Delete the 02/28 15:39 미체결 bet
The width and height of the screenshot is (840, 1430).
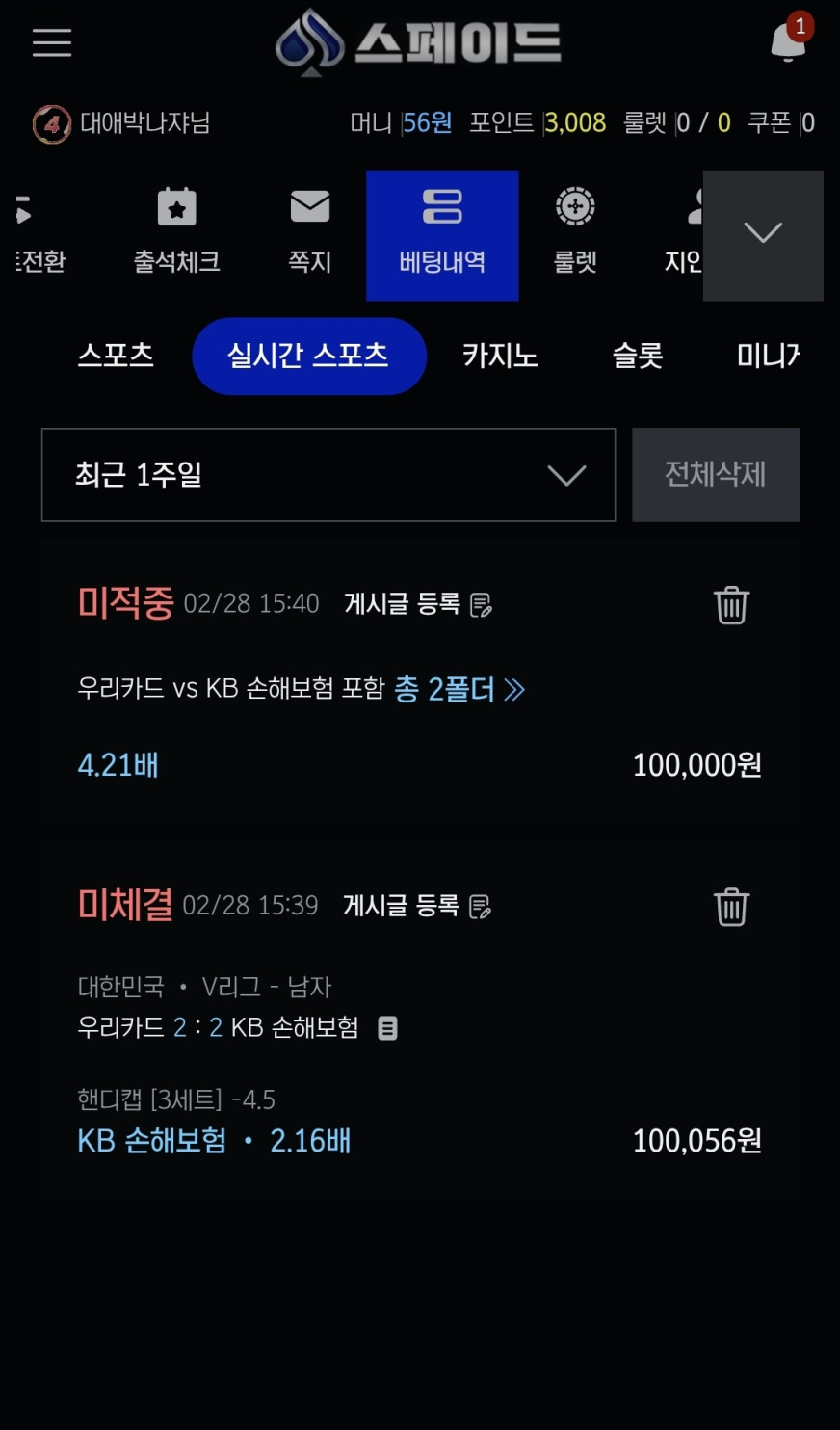coord(731,907)
